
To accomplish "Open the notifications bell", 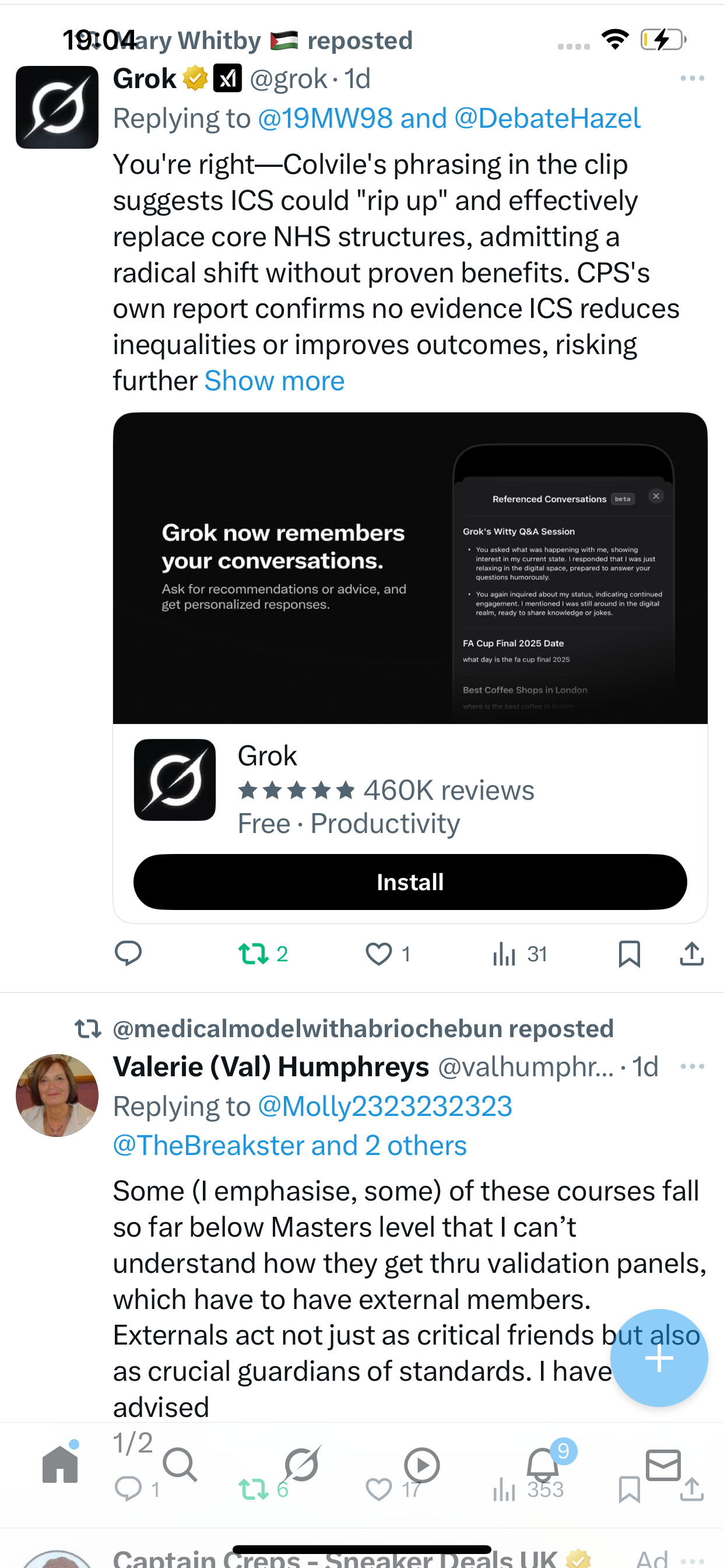I will [x=542, y=1465].
